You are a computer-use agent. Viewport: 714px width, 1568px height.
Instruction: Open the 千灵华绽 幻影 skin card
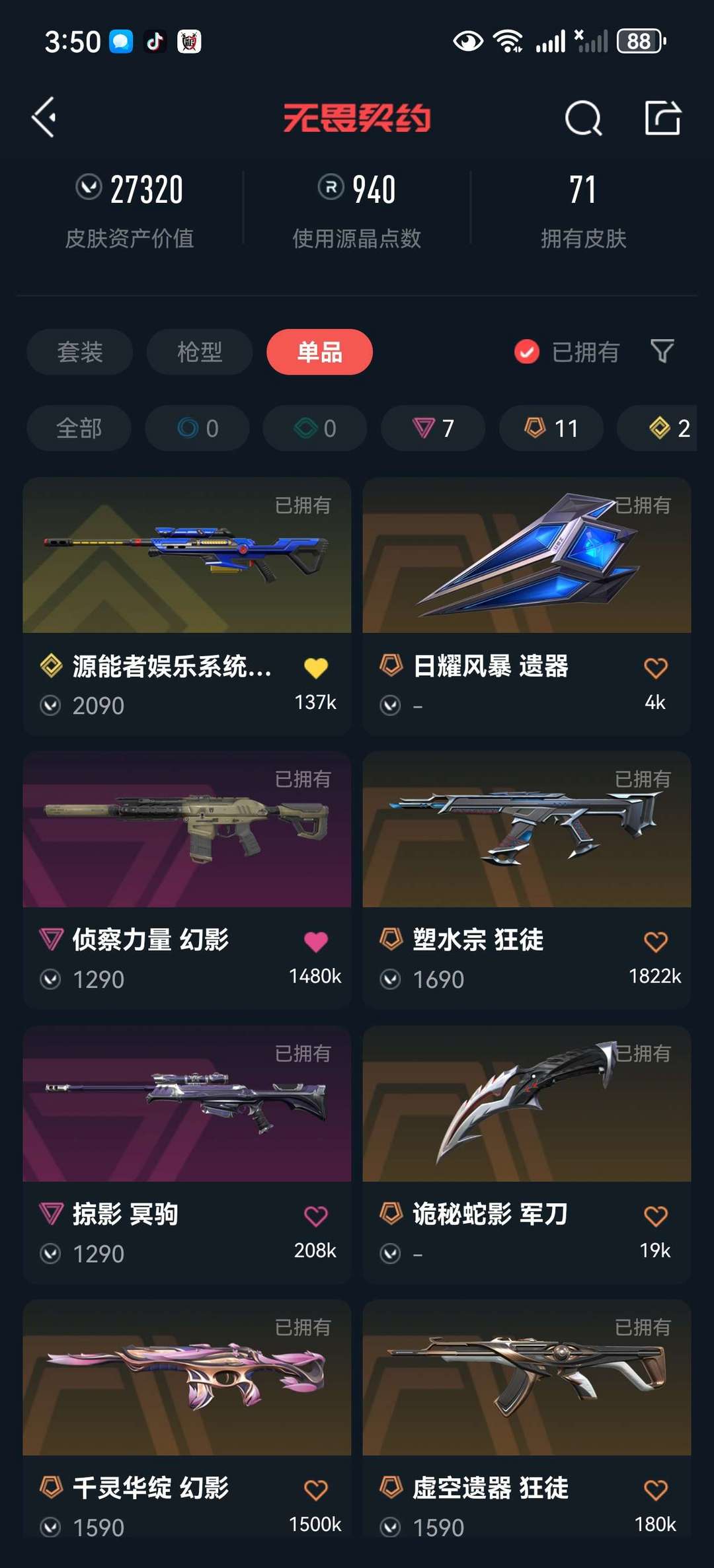click(187, 1421)
